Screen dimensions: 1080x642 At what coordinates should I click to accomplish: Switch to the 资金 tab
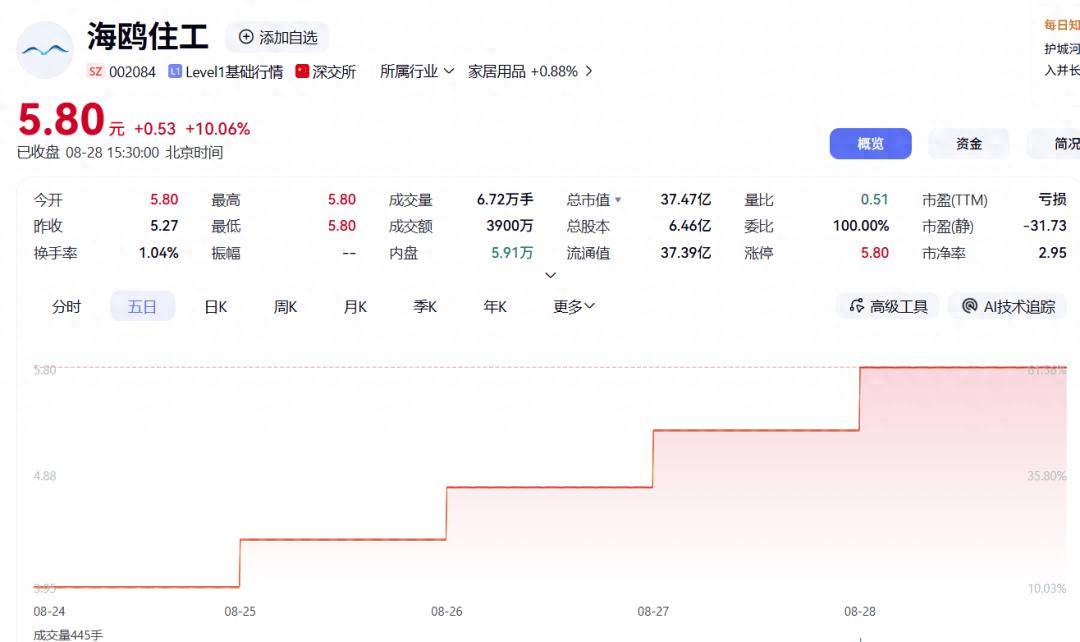[x=968, y=143]
